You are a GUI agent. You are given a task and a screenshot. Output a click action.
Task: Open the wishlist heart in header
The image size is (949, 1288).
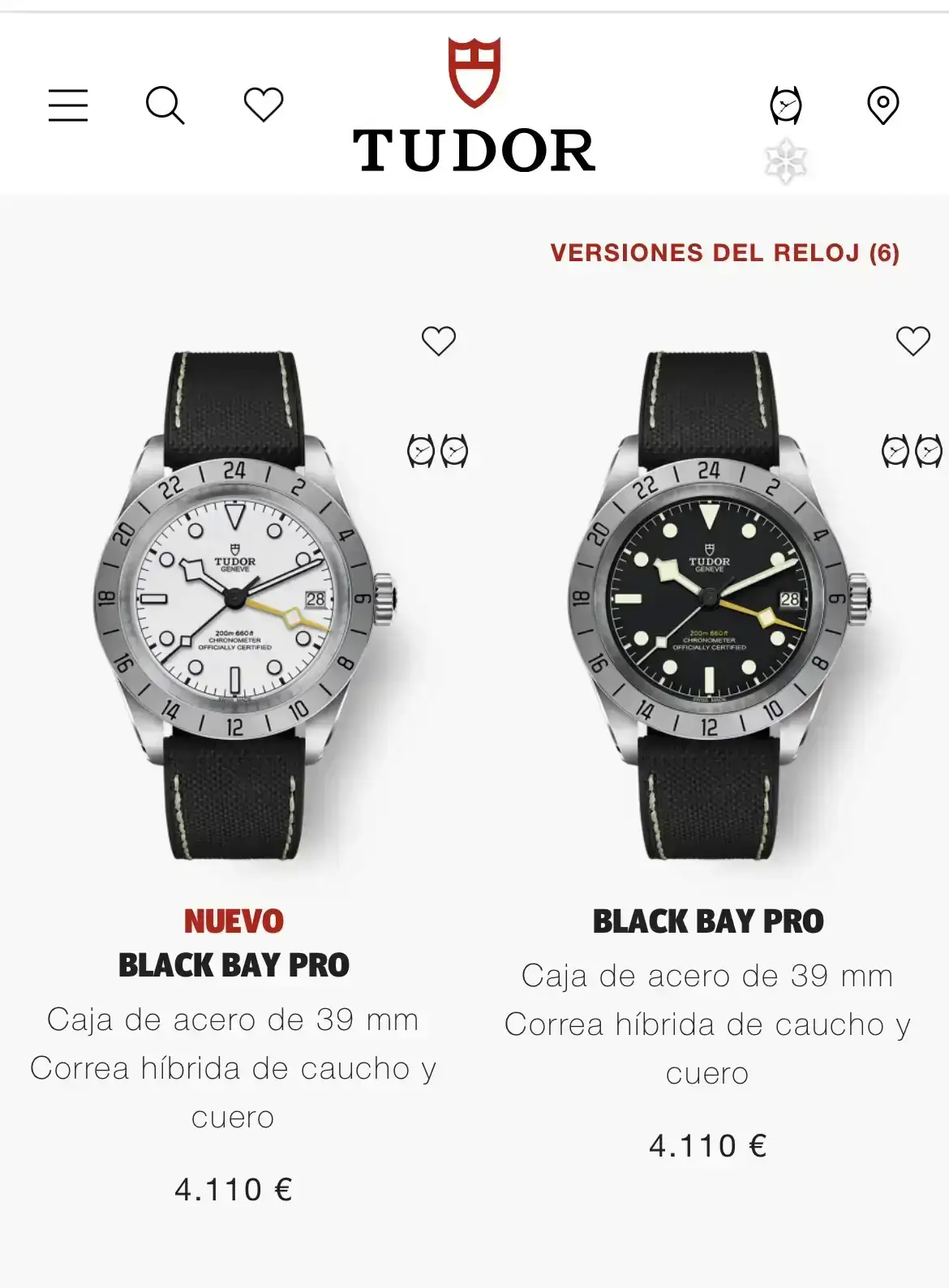[264, 105]
